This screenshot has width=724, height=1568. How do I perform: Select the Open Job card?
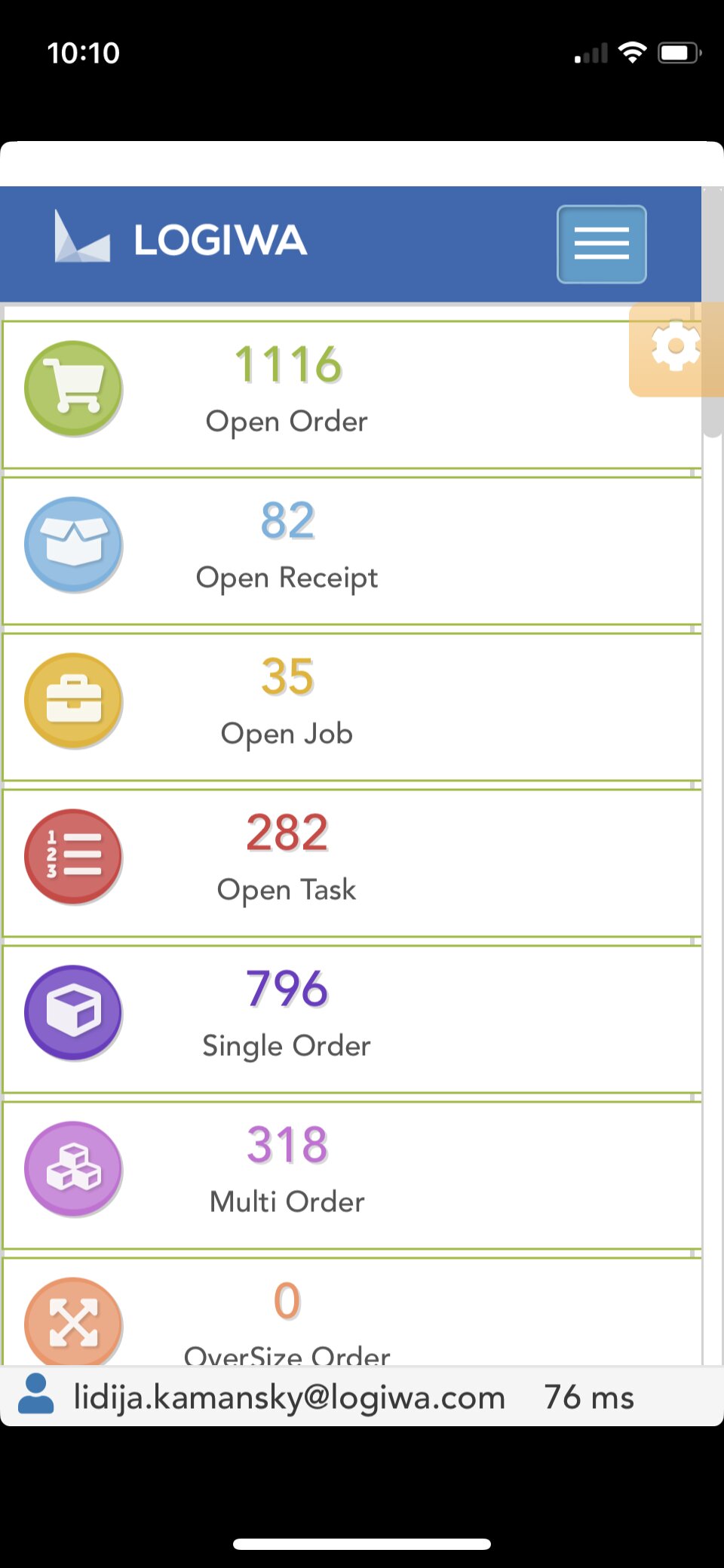pyautogui.click(x=287, y=707)
